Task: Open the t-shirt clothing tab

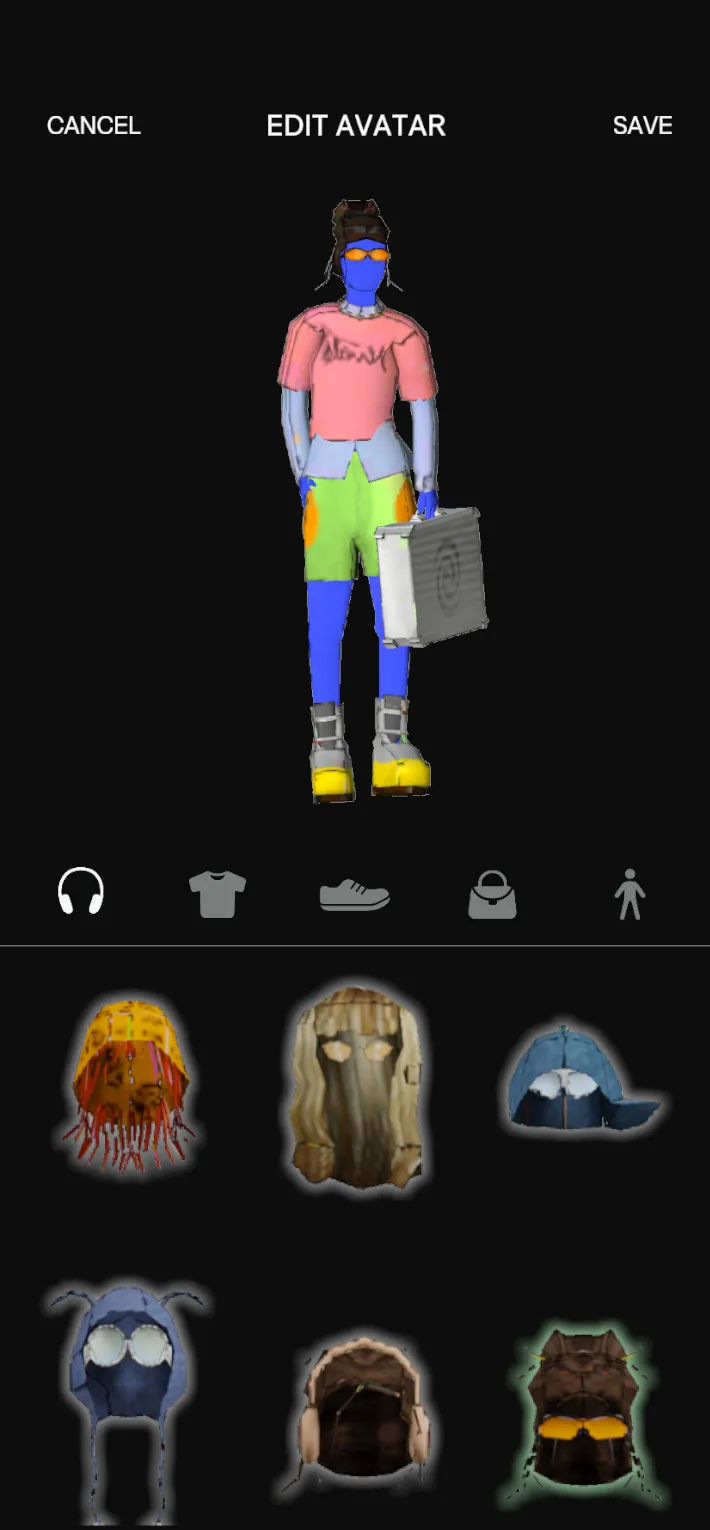Action: point(217,893)
